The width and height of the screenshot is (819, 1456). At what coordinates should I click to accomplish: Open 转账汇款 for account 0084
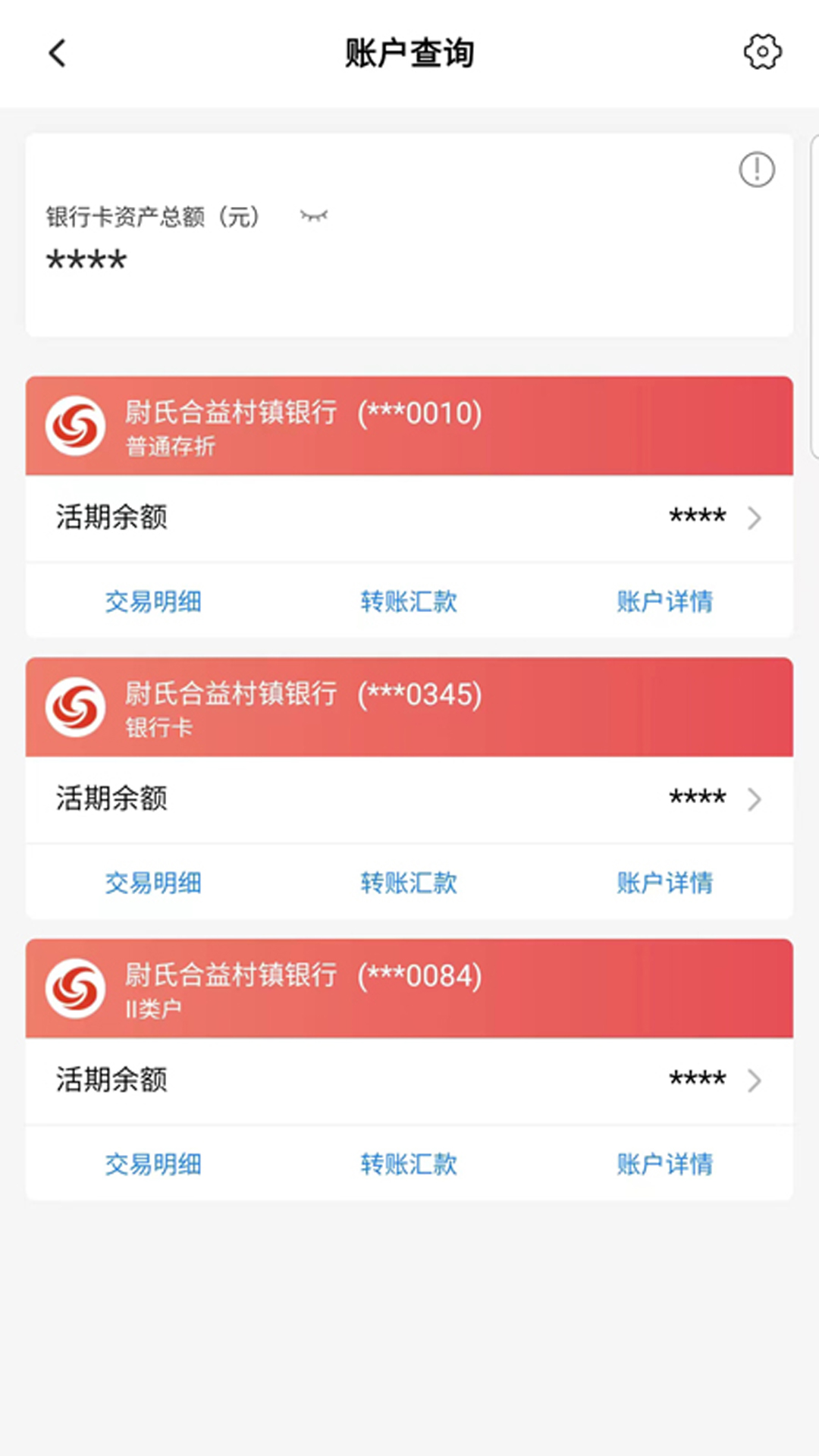[409, 1165]
